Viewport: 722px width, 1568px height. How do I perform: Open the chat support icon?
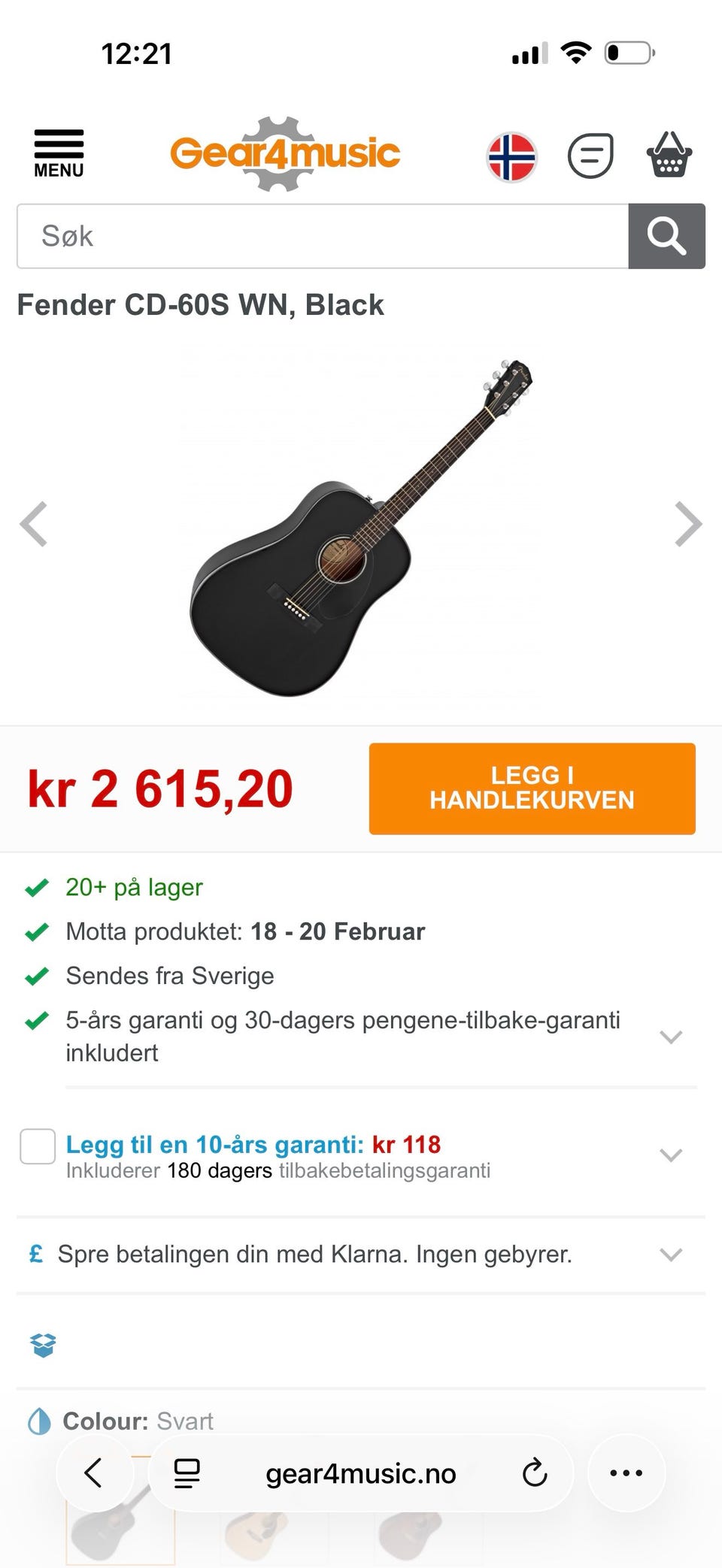tap(590, 156)
